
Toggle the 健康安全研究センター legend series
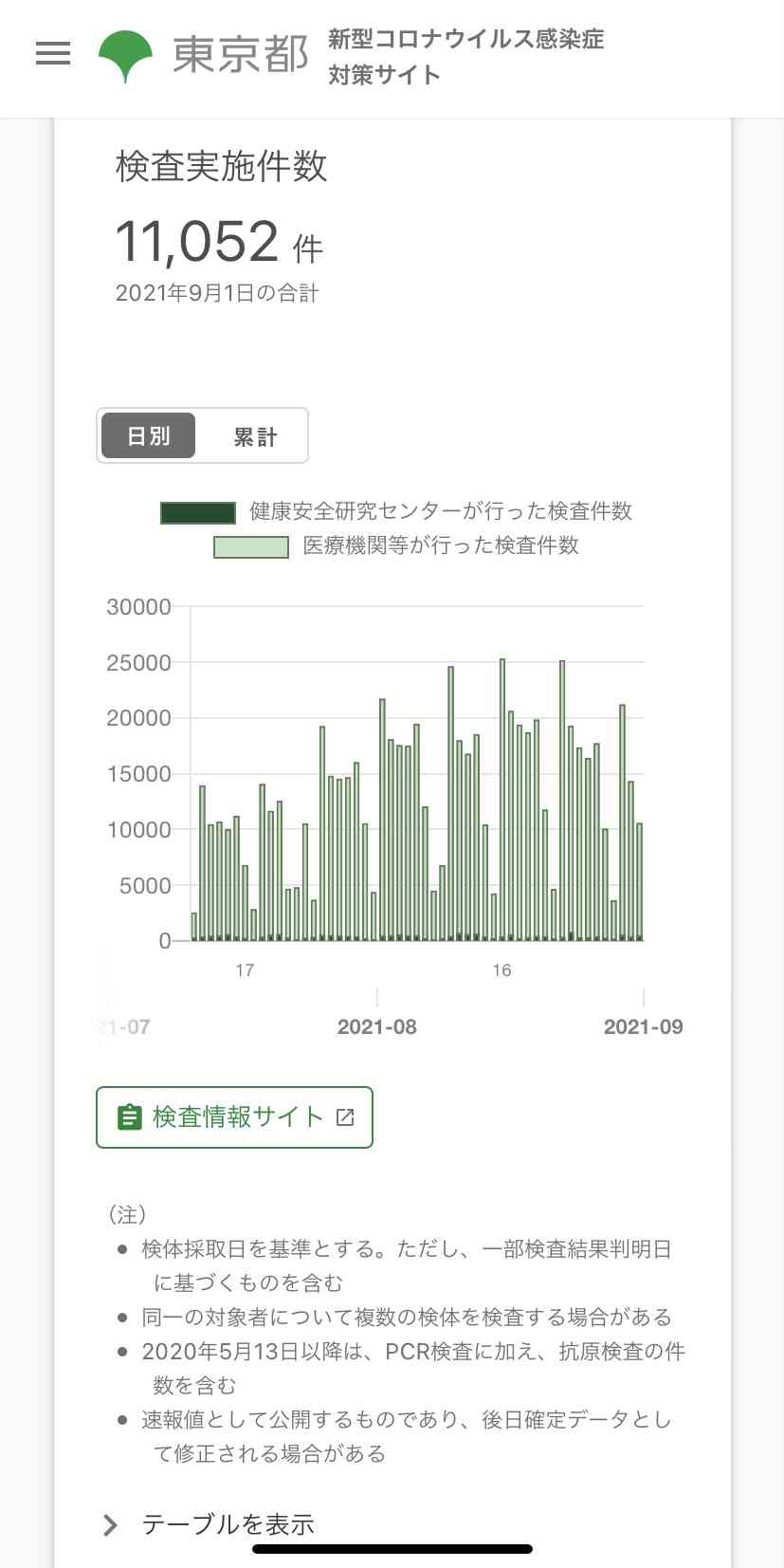point(396,512)
